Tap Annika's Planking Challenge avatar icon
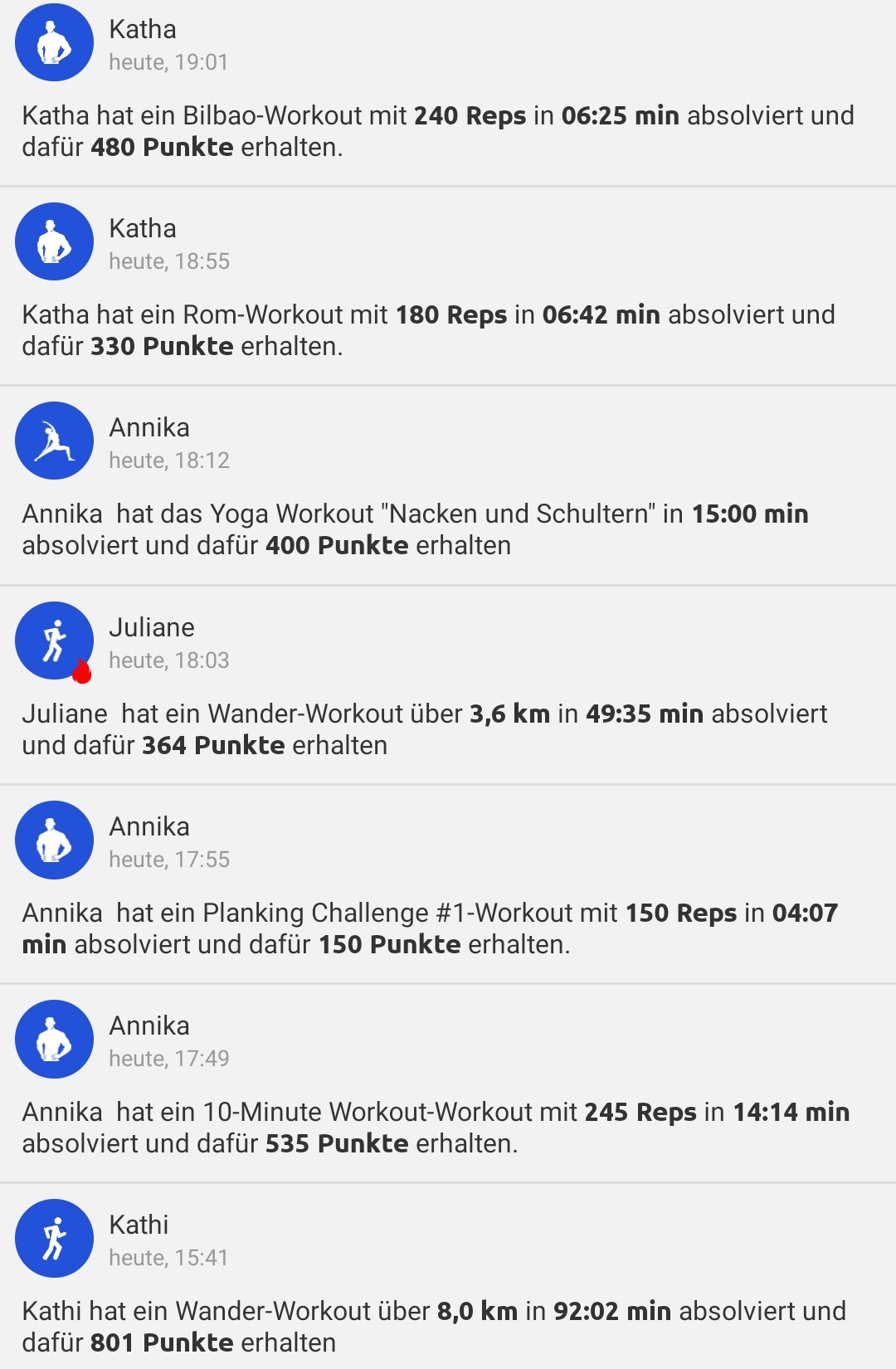This screenshot has width=896, height=1369. point(54,840)
